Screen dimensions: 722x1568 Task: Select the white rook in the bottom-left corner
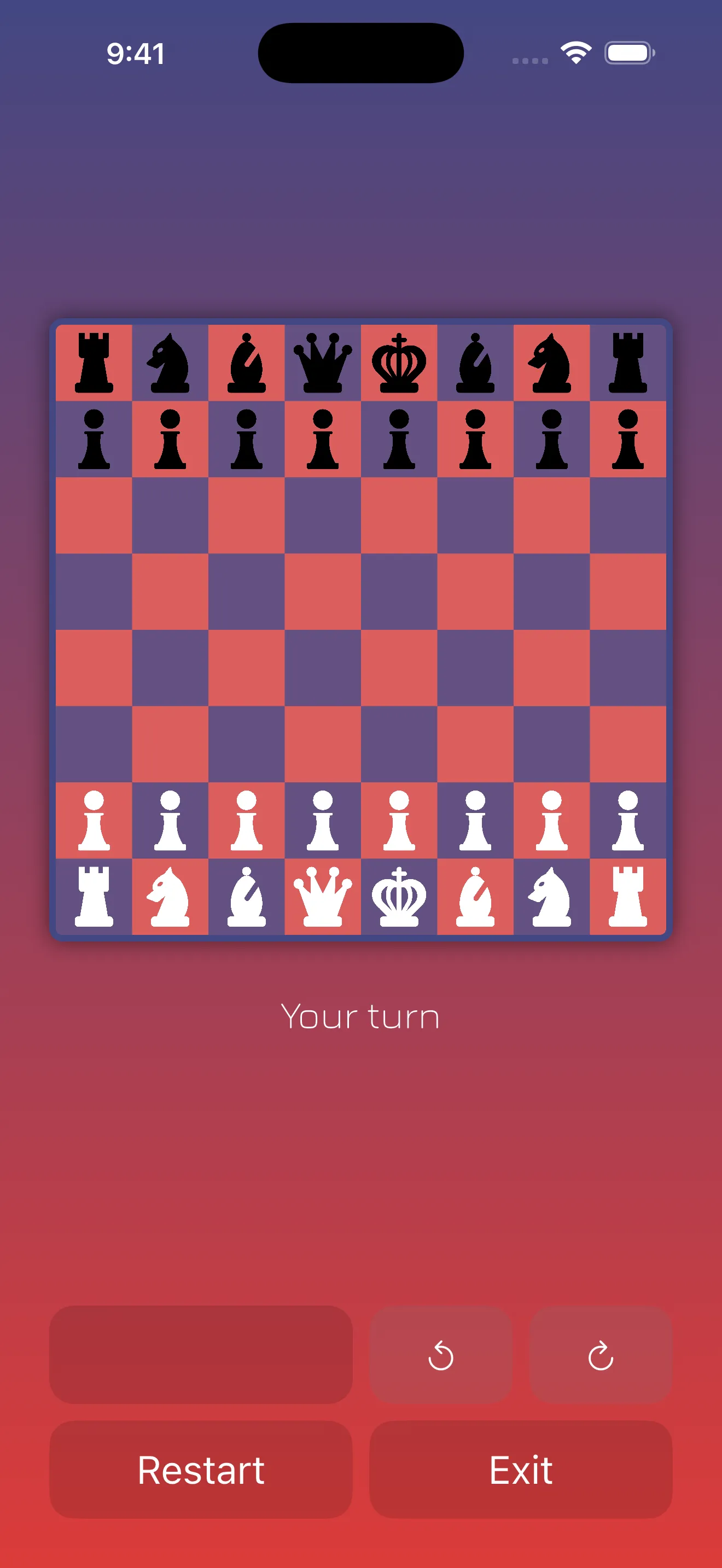(94, 897)
